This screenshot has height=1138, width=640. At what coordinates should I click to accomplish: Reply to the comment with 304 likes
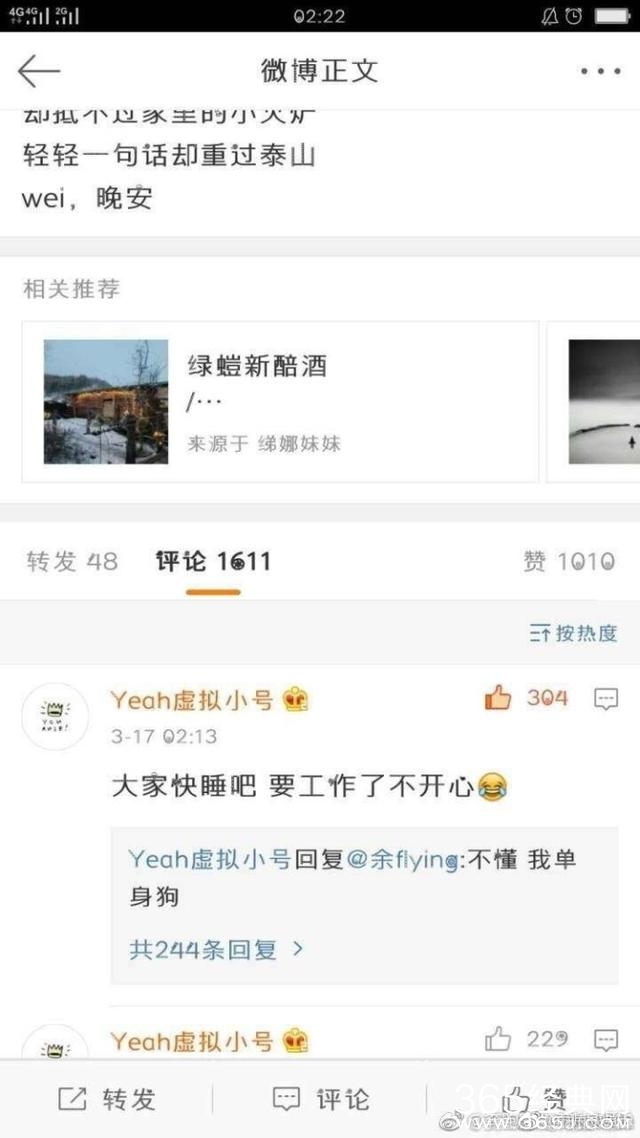point(606,699)
